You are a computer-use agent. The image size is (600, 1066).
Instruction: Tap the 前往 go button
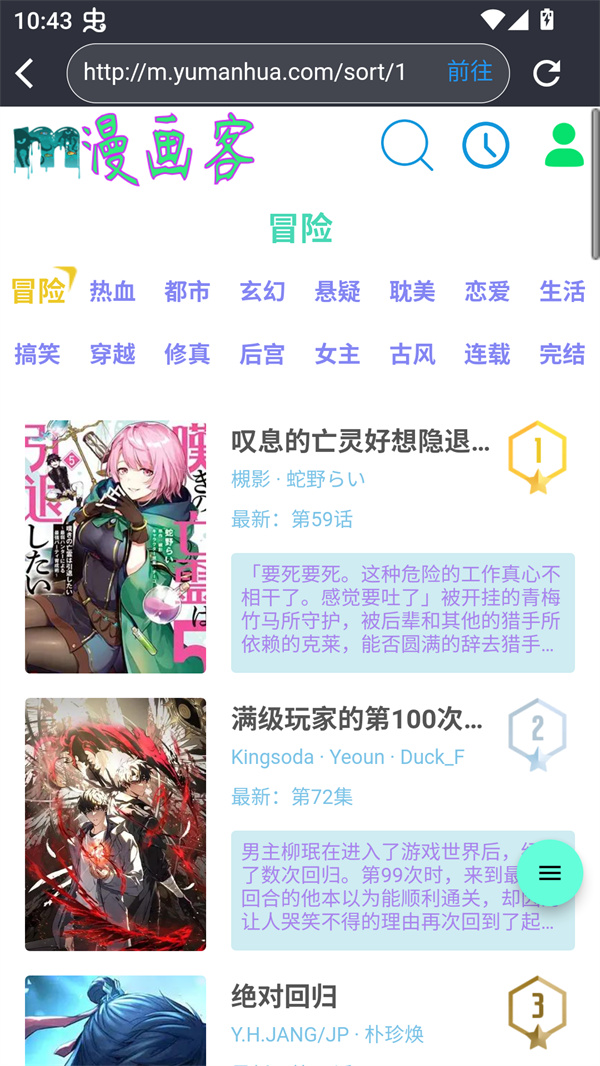point(469,72)
